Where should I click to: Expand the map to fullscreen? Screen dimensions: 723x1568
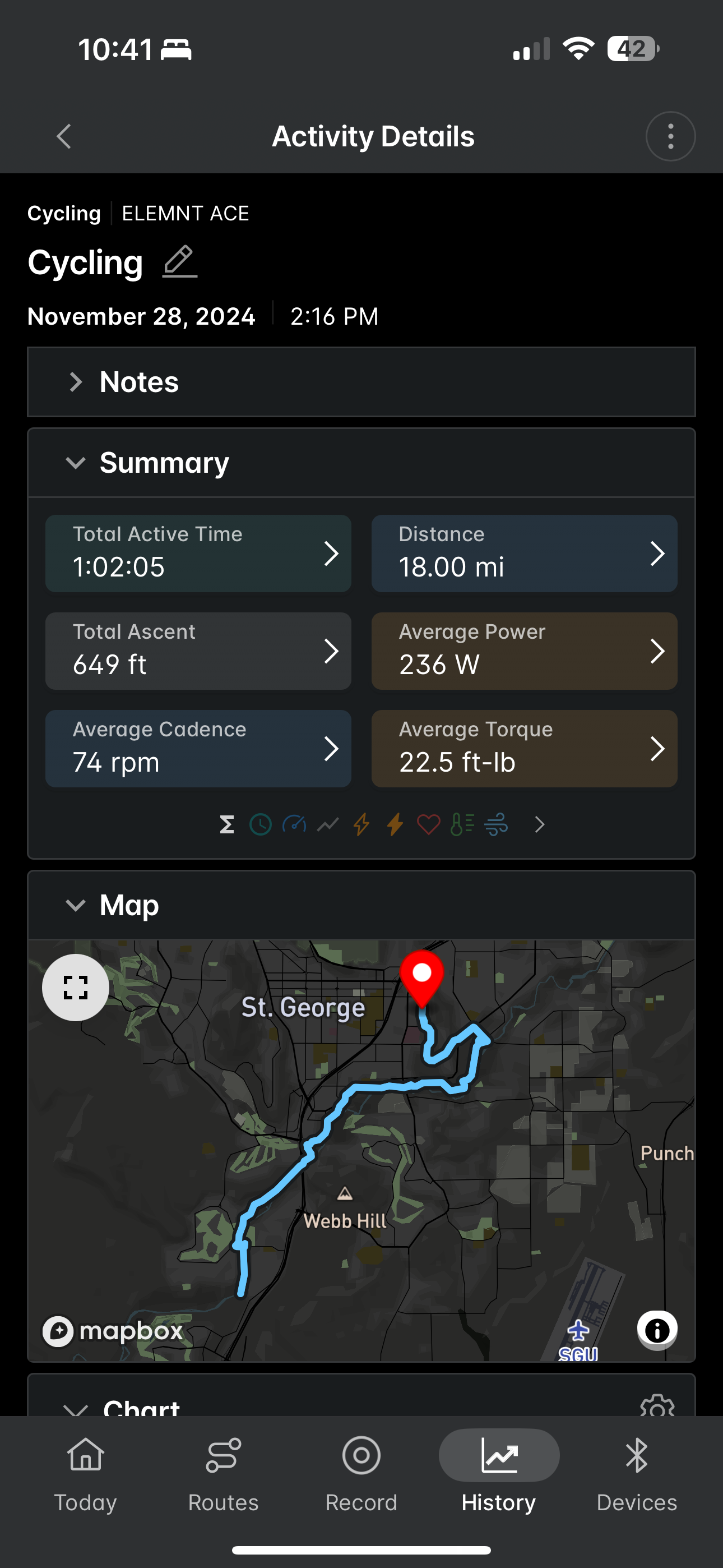pos(76,988)
